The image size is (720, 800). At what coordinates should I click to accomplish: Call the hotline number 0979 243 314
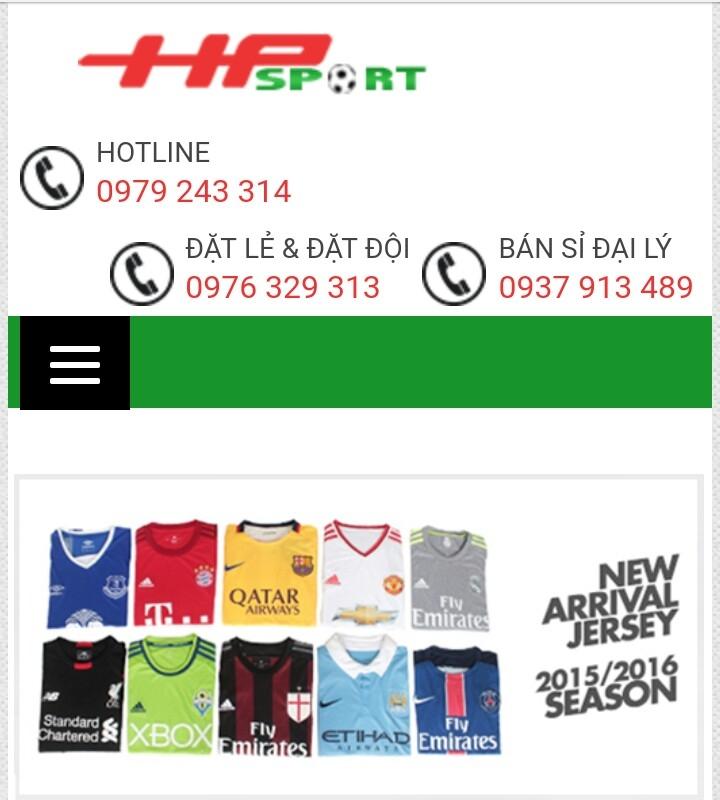[194, 191]
